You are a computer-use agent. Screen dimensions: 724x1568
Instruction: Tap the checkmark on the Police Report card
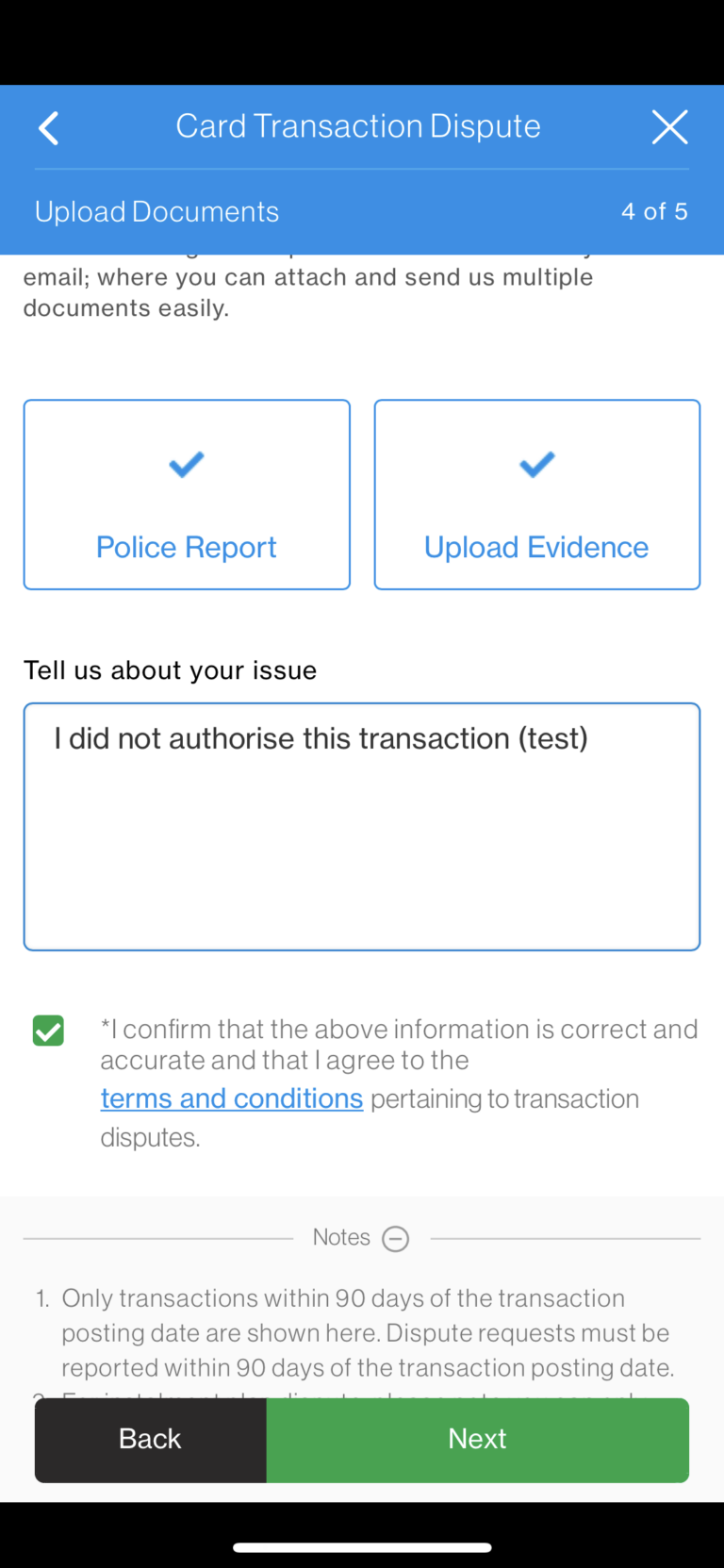click(186, 464)
